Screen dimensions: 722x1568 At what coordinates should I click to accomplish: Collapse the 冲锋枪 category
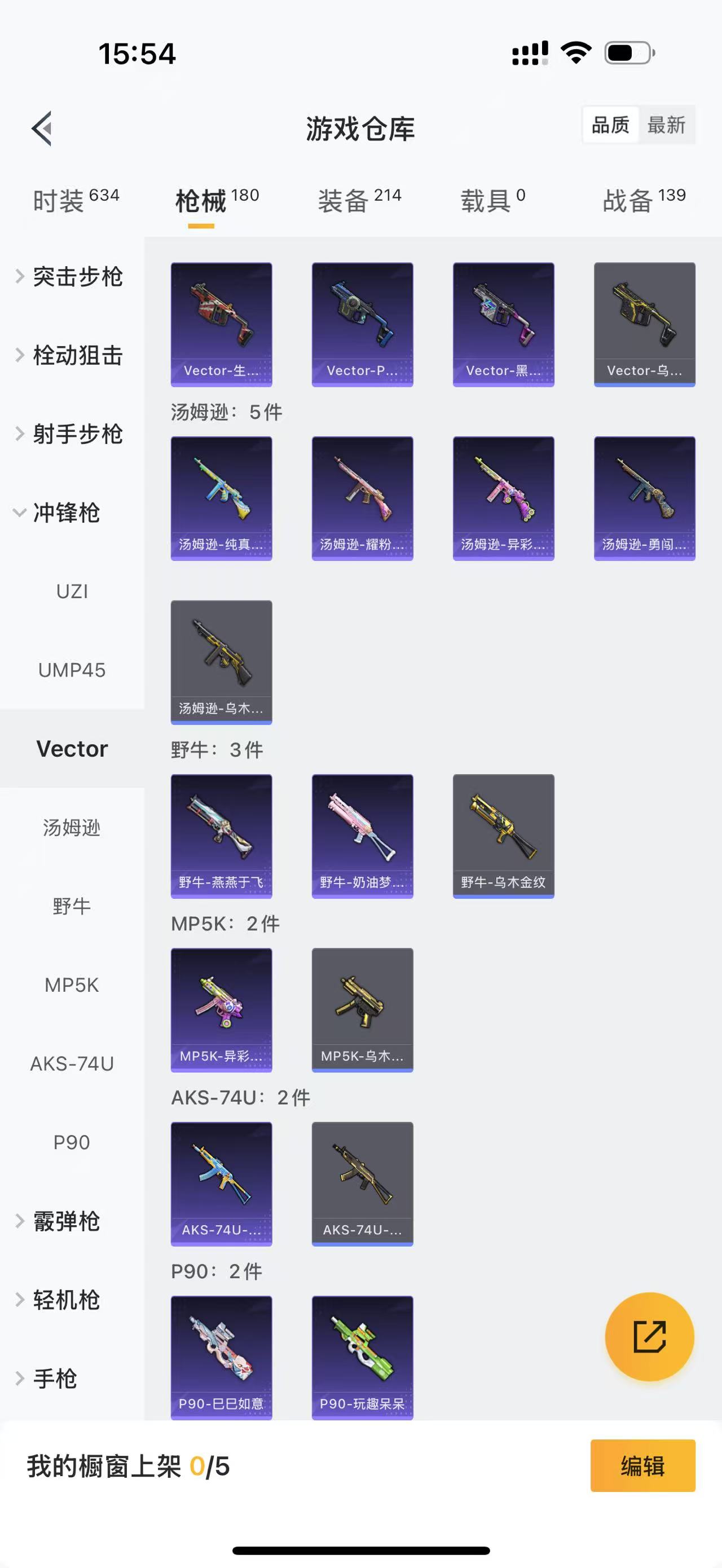[x=66, y=513]
